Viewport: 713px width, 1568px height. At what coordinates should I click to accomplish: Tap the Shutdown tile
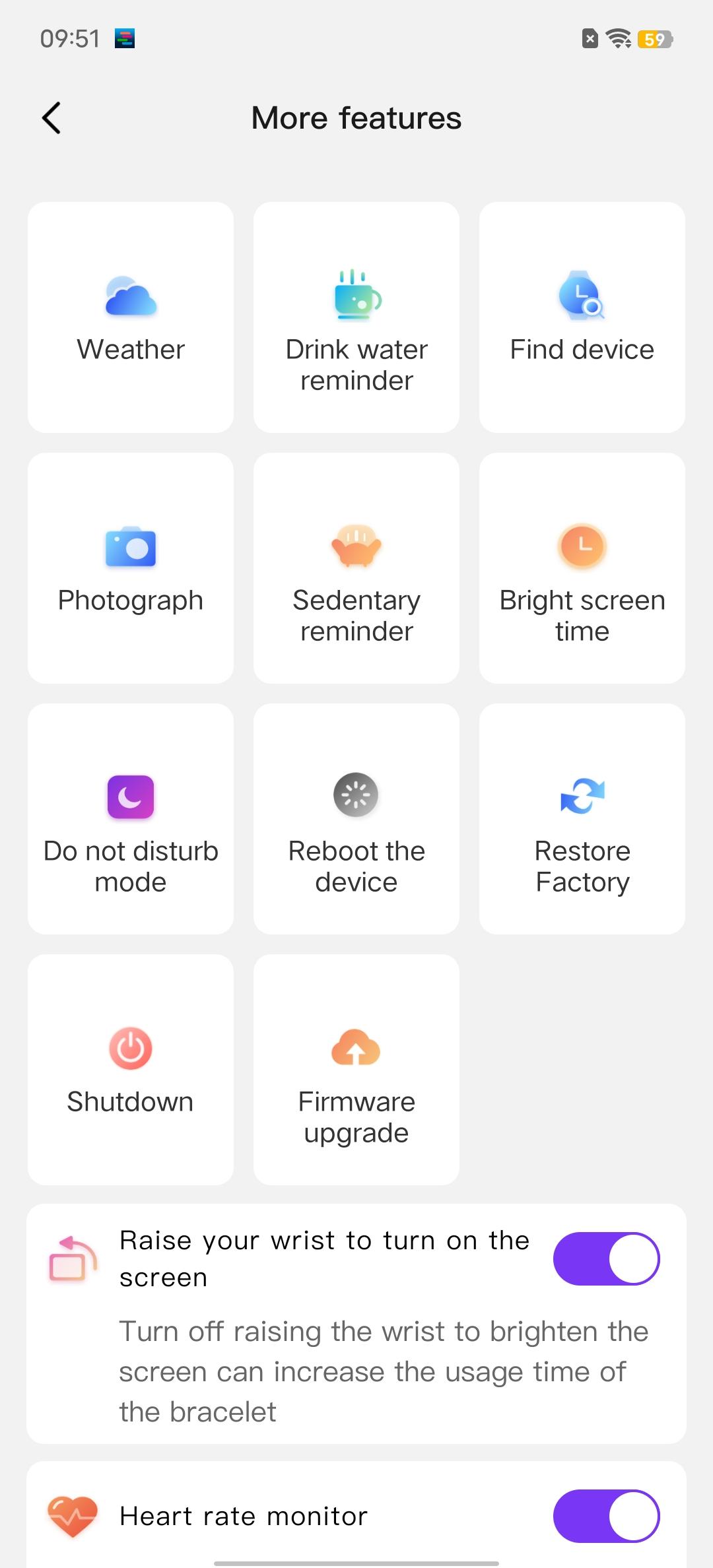click(131, 1070)
